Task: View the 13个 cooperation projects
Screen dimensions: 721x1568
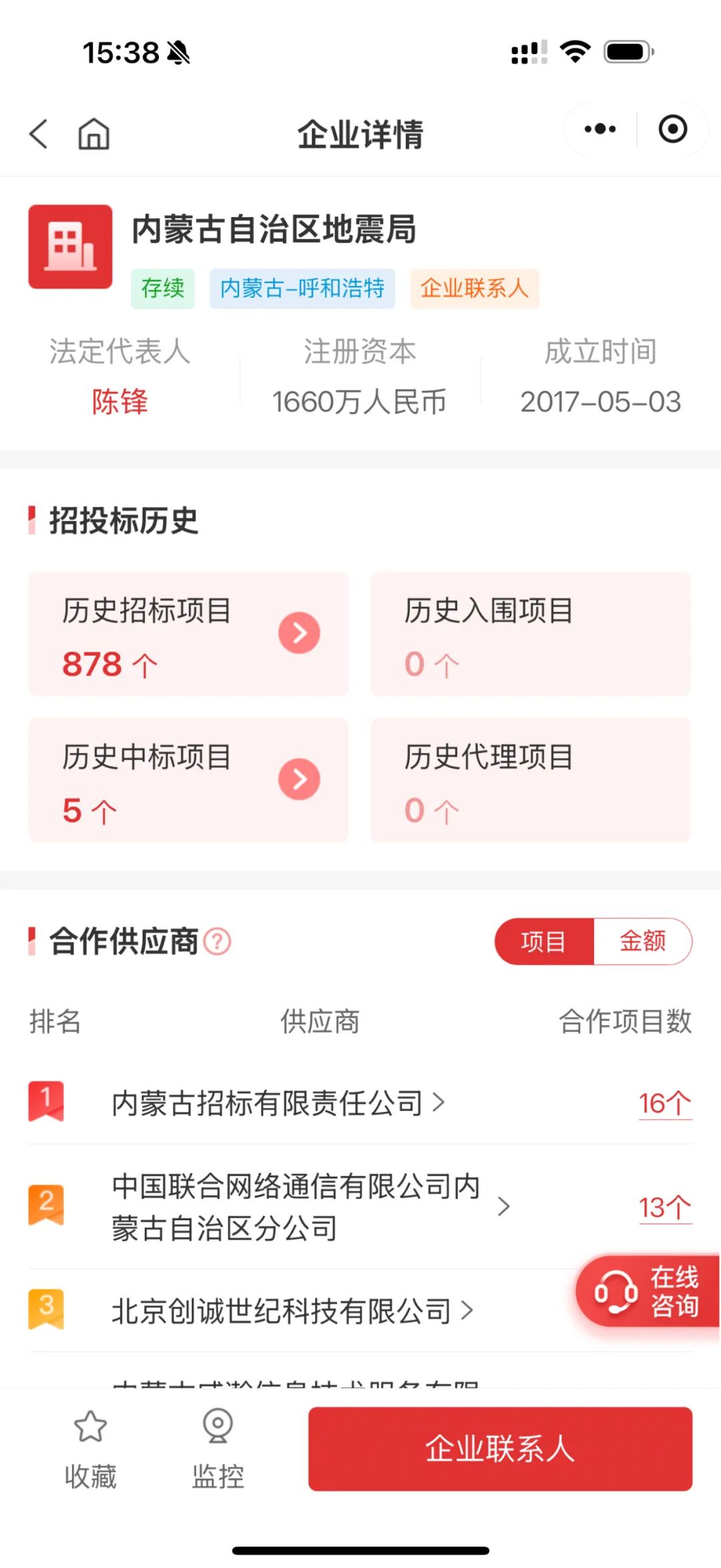Action: point(665,1207)
